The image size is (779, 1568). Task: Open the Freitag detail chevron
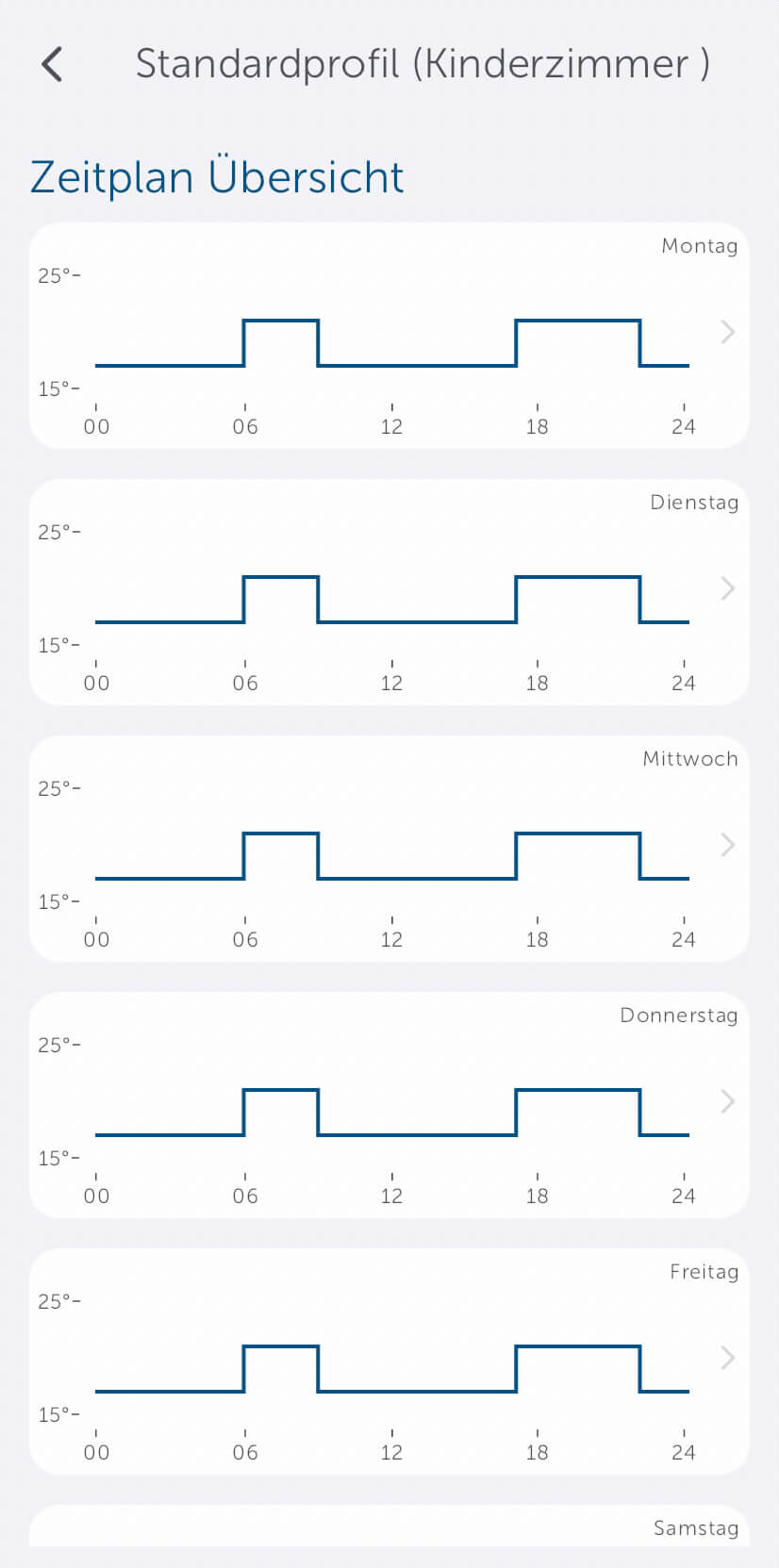tap(727, 1358)
